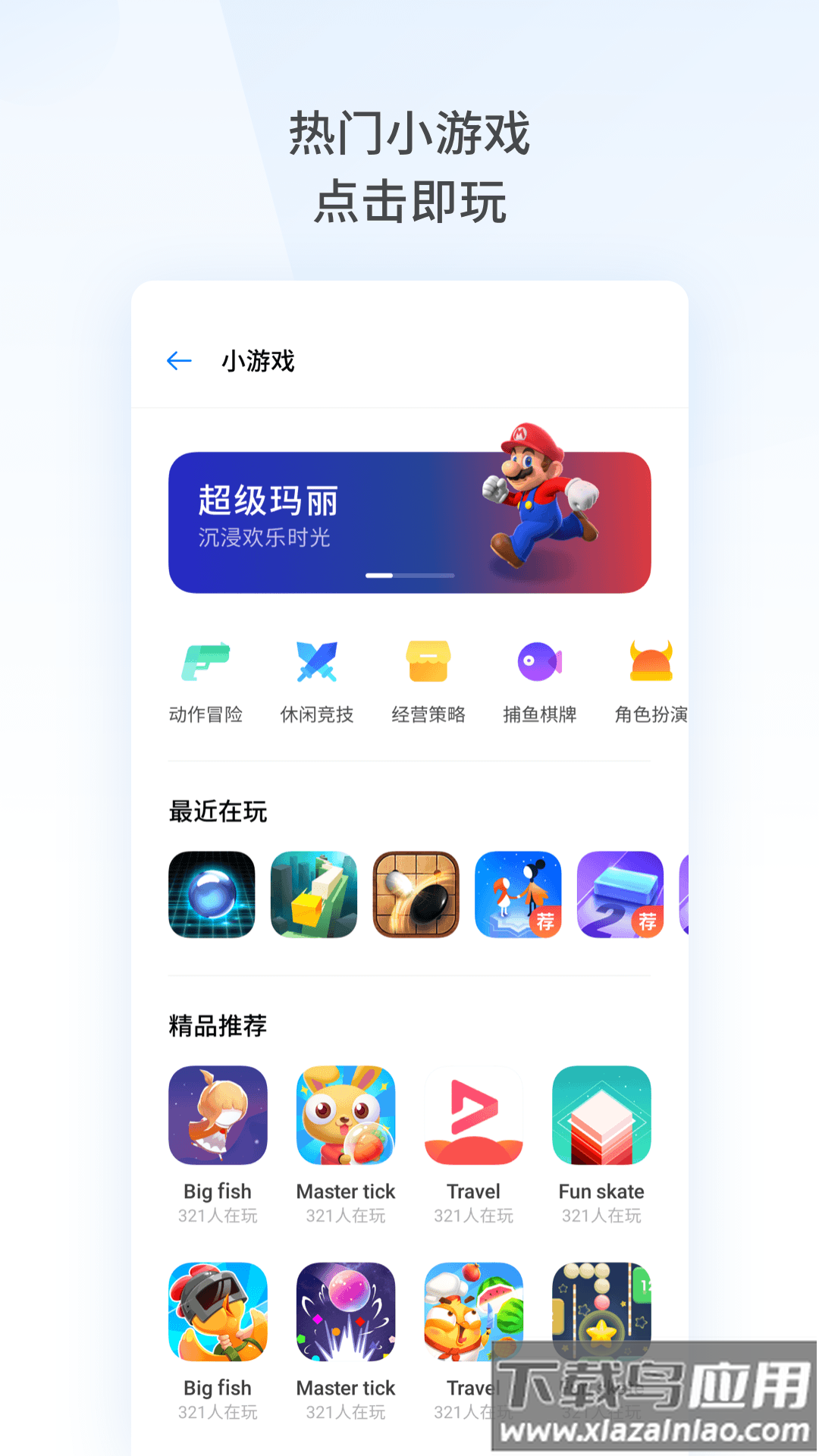This screenshot has height=1456, width=819.
Task: Tap the banner carousel progress indicator
Action: [409, 576]
